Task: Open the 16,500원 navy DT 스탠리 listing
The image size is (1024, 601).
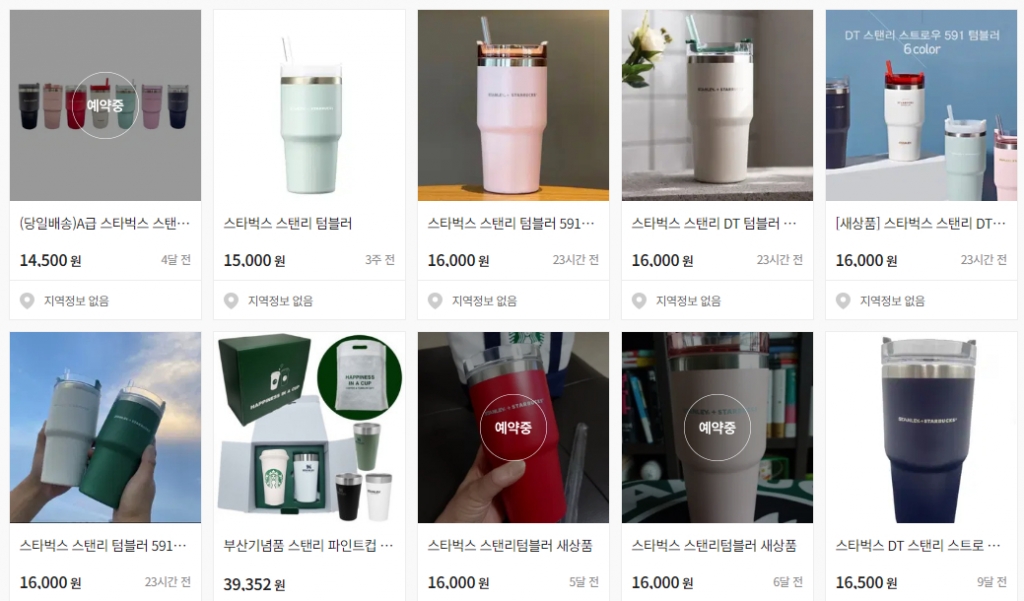Action: 920,545
